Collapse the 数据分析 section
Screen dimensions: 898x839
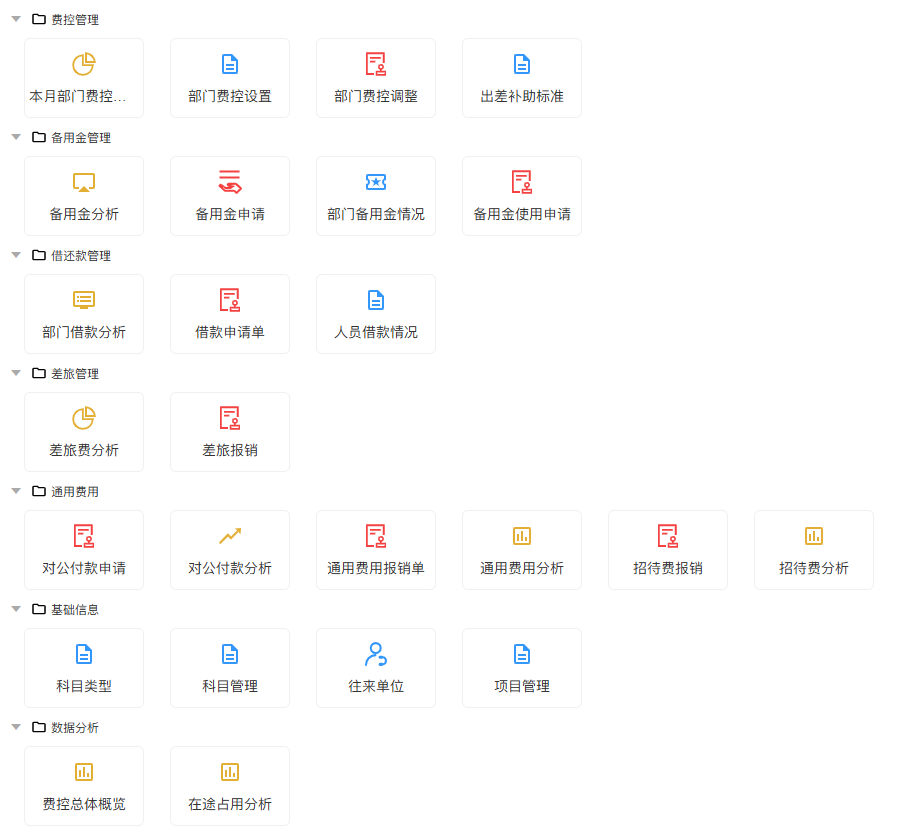pos(16,727)
